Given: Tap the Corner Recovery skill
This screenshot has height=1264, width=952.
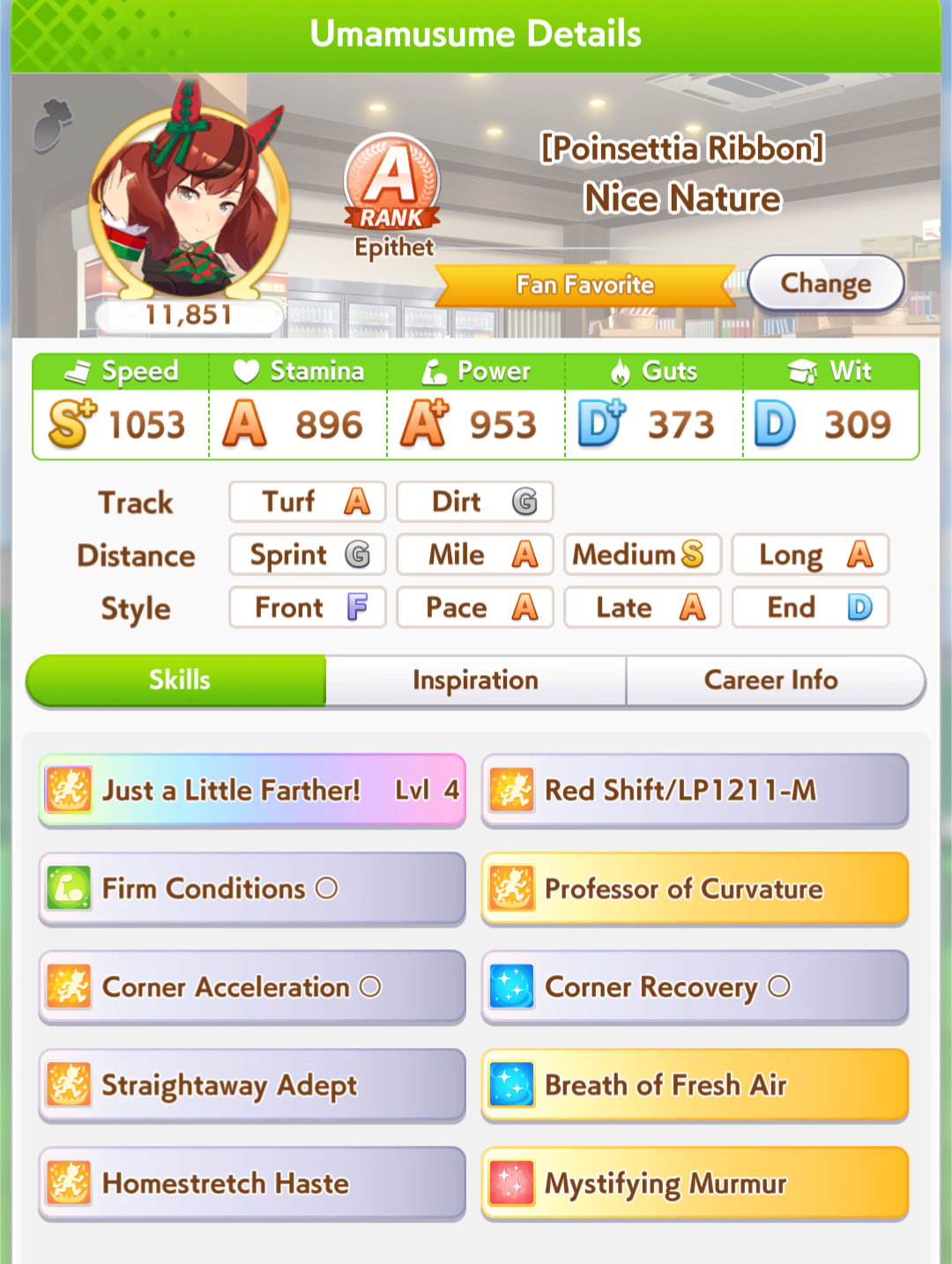Looking at the screenshot, I should pyautogui.click(x=695, y=986).
